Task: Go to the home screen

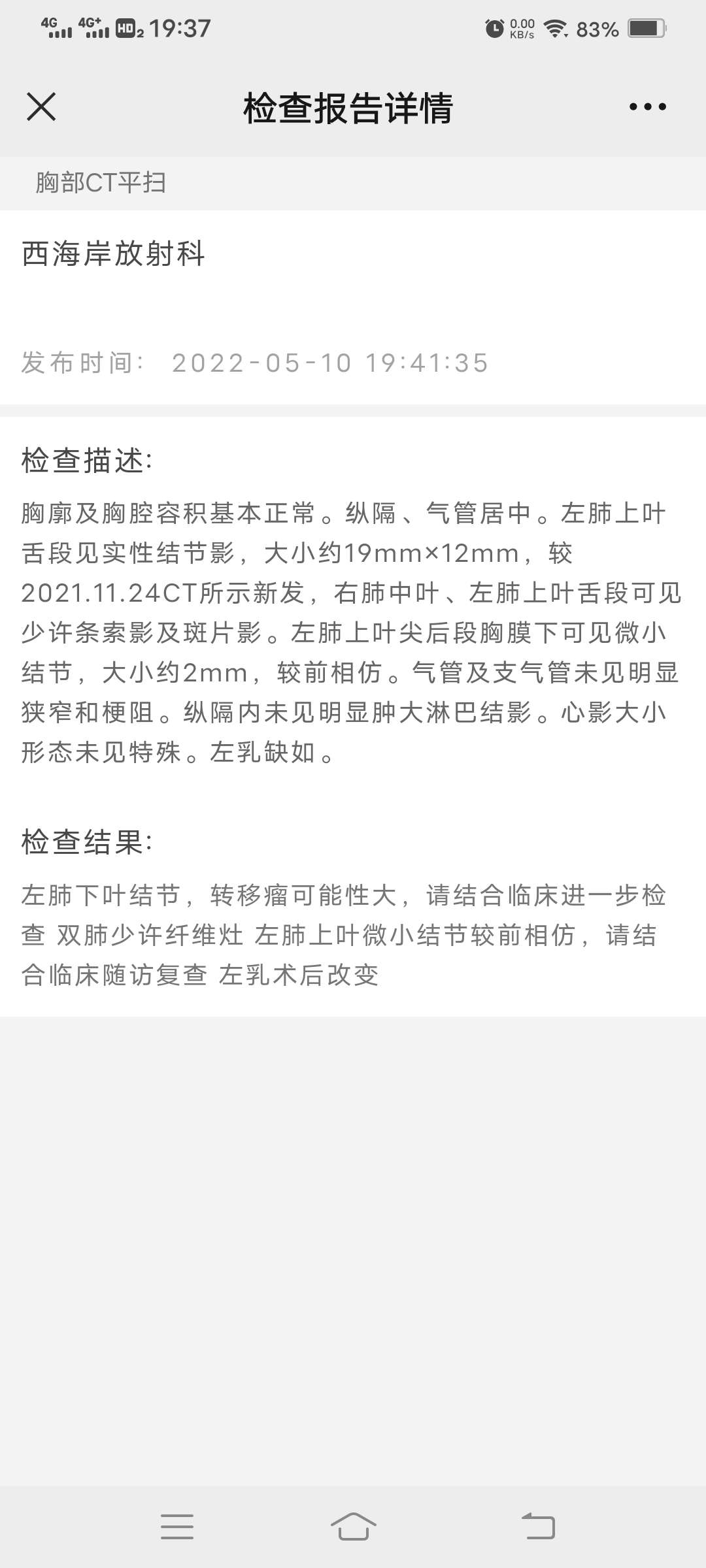Action: click(353, 1527)
